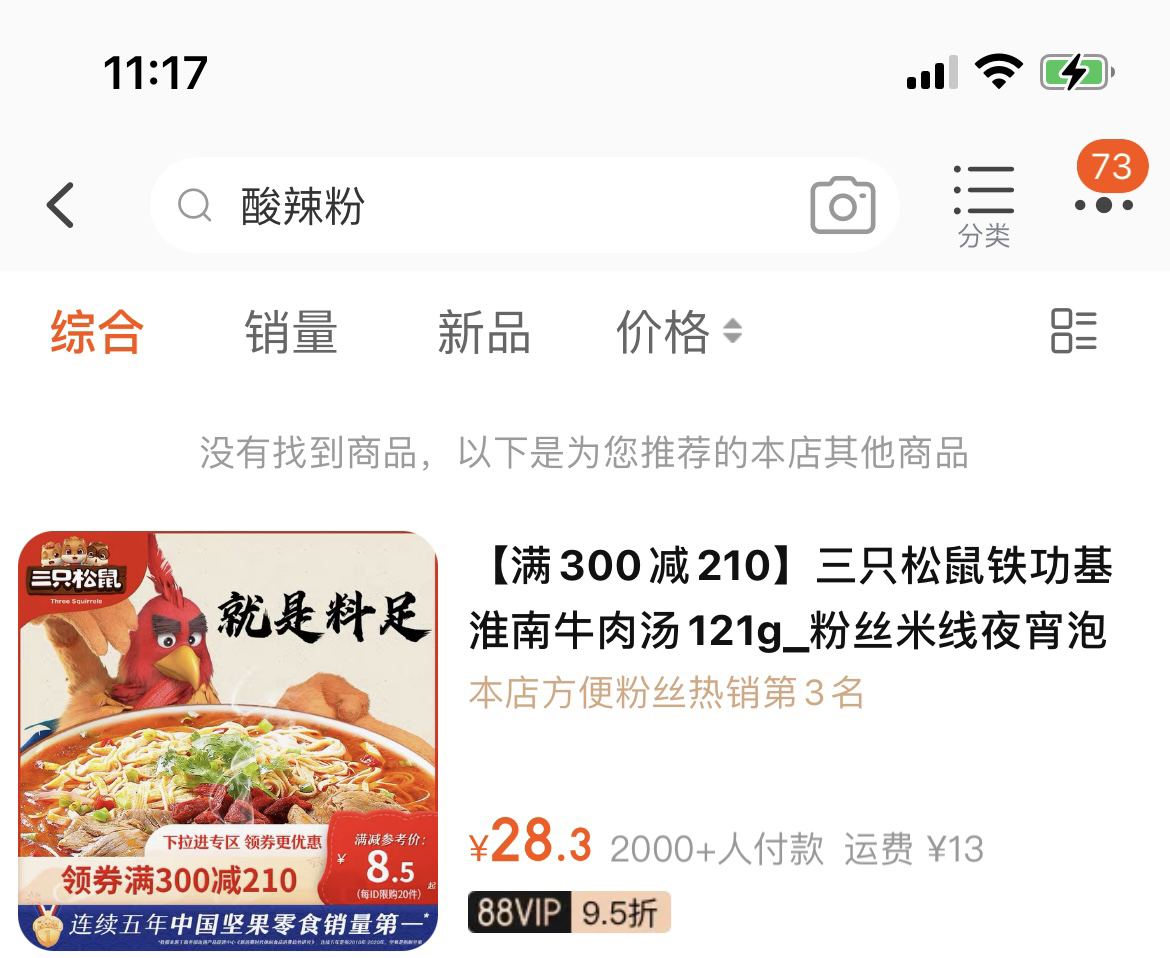
Task: Switch to the 新品 tab
Action: [x=484, y=332]
